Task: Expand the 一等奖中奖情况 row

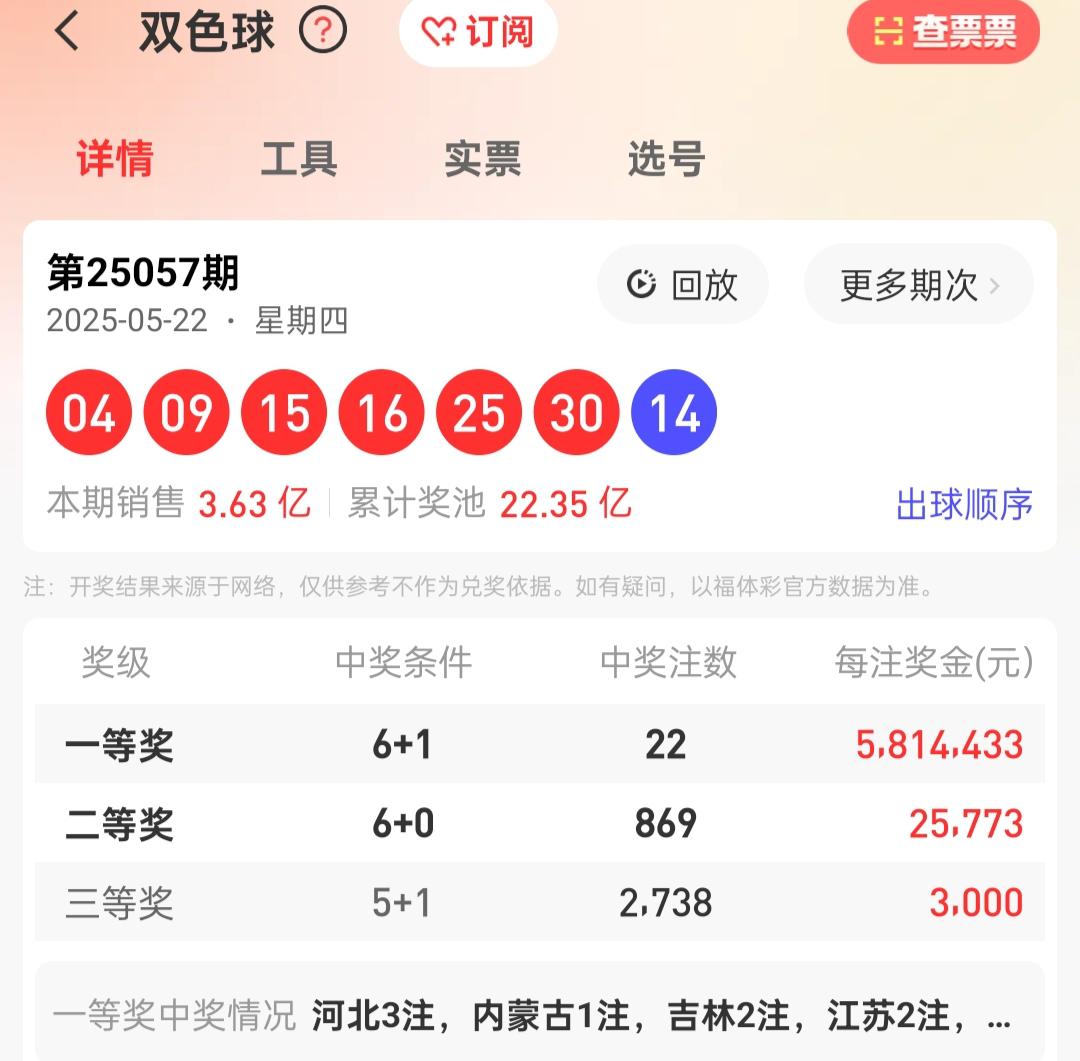Action: click(x=540, y=1018)
